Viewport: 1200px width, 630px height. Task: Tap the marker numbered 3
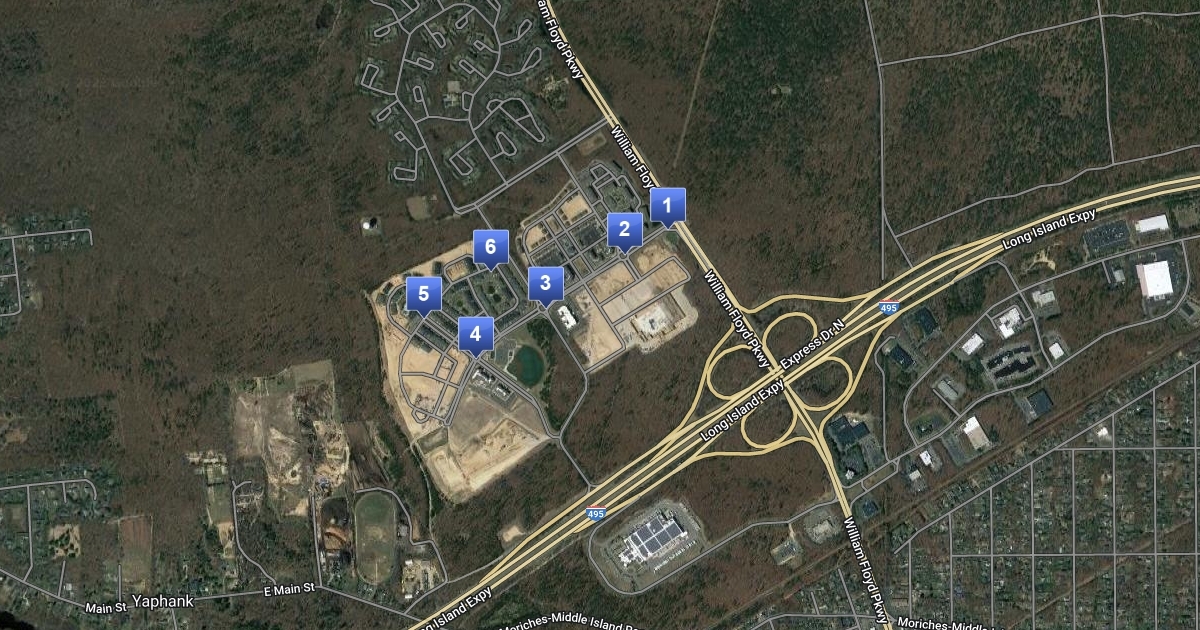(545, 283)
